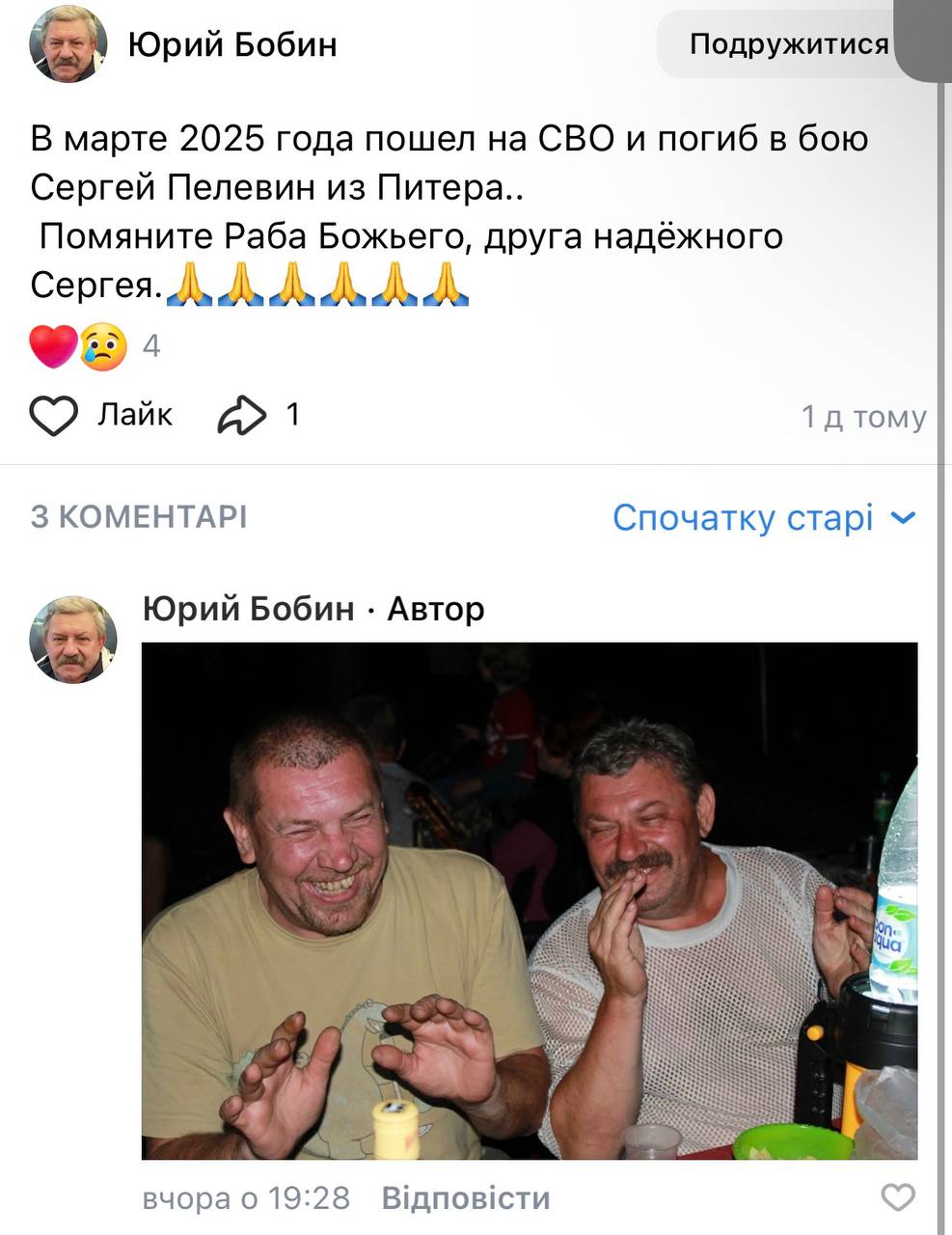Like the comment with the heart icon
Screen dimensions: 952x1235
tap(897, 1197)
